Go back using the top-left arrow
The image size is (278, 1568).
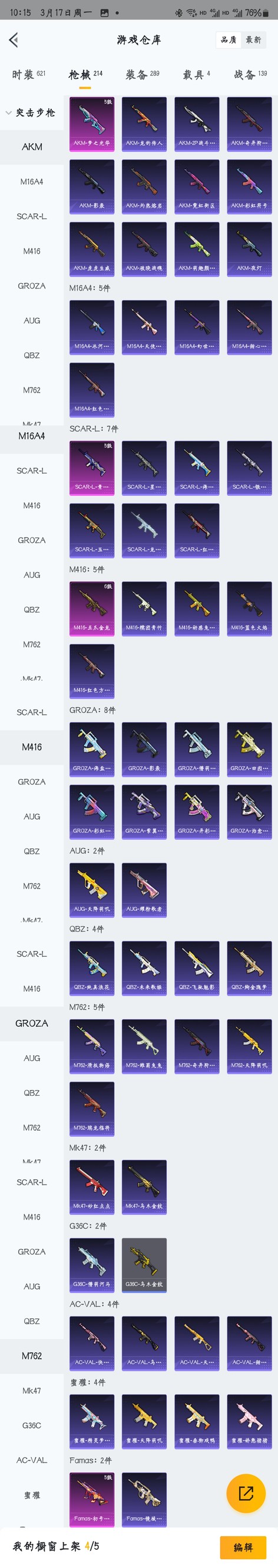(x=14, y=40)
